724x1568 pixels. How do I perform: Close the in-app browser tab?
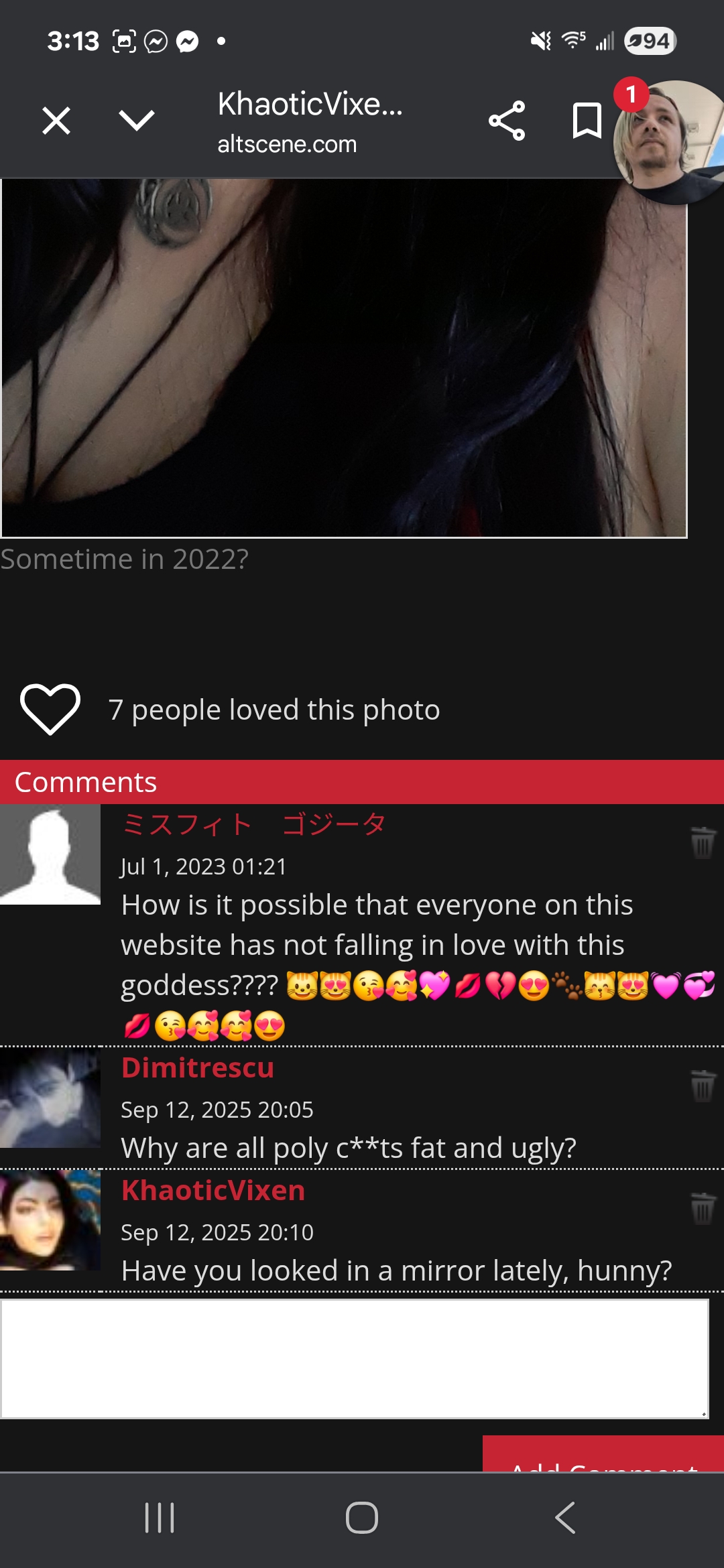point(56,121)
